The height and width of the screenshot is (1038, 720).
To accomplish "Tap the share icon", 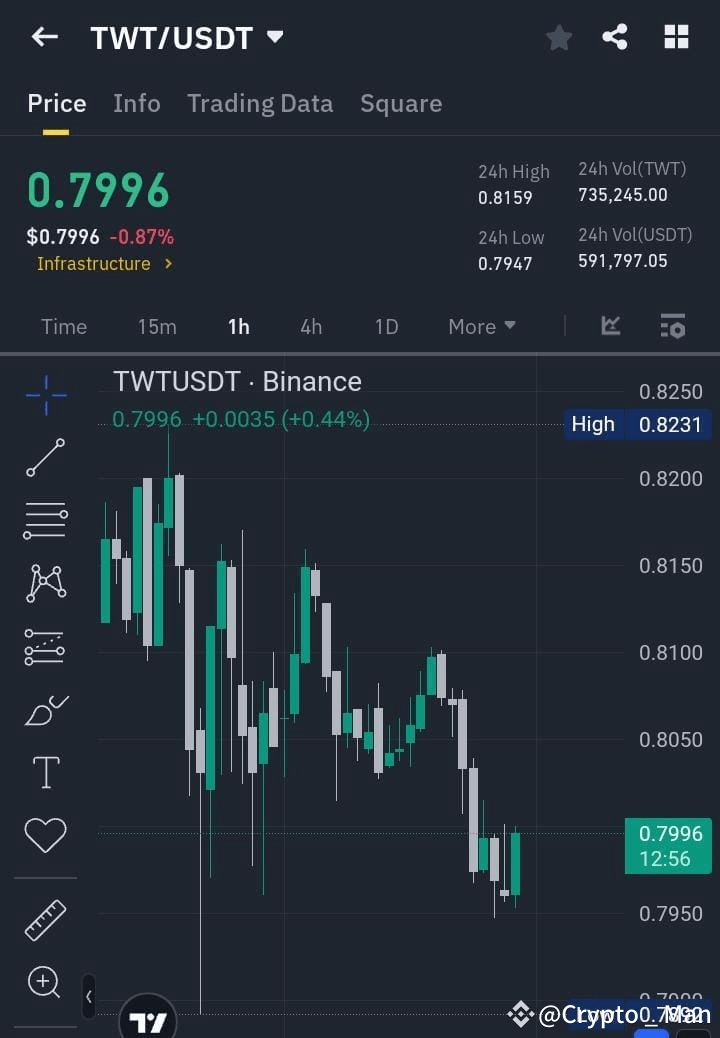I will pyautogui.click(x=616, y=37).
